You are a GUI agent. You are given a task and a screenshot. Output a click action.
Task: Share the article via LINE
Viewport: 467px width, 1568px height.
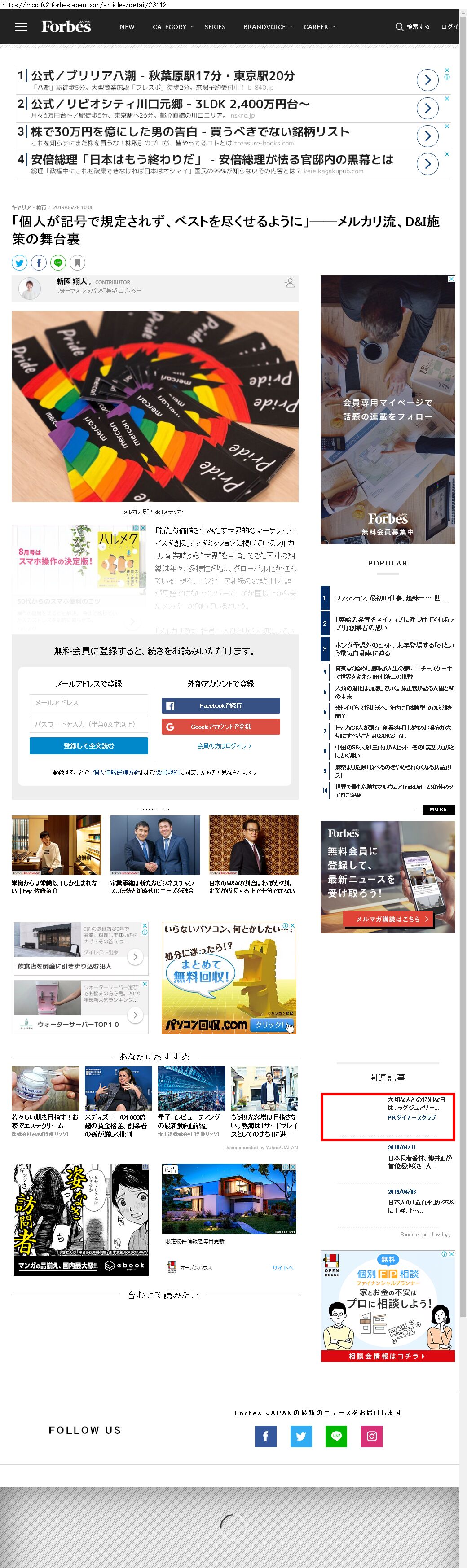[58, 263]
